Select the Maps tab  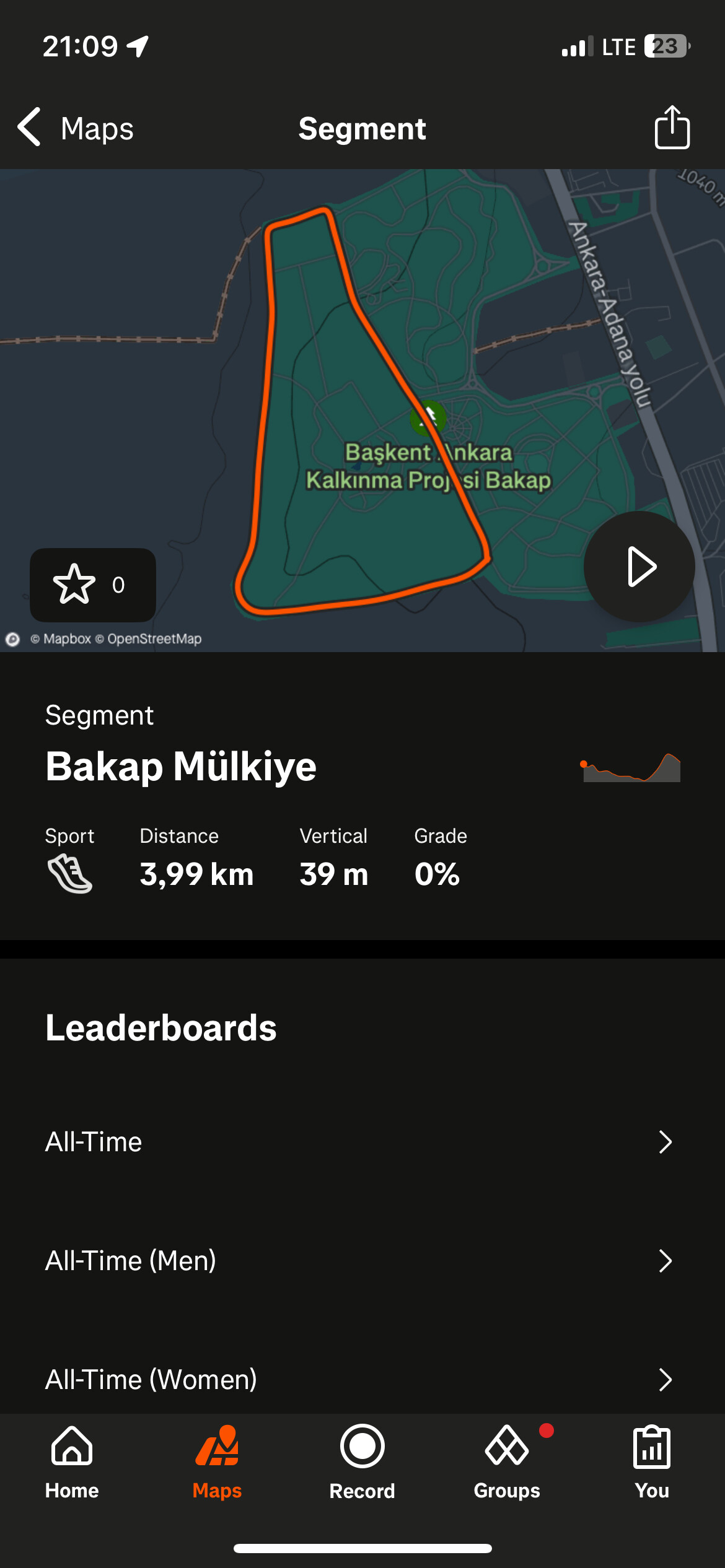(217, 1462)
